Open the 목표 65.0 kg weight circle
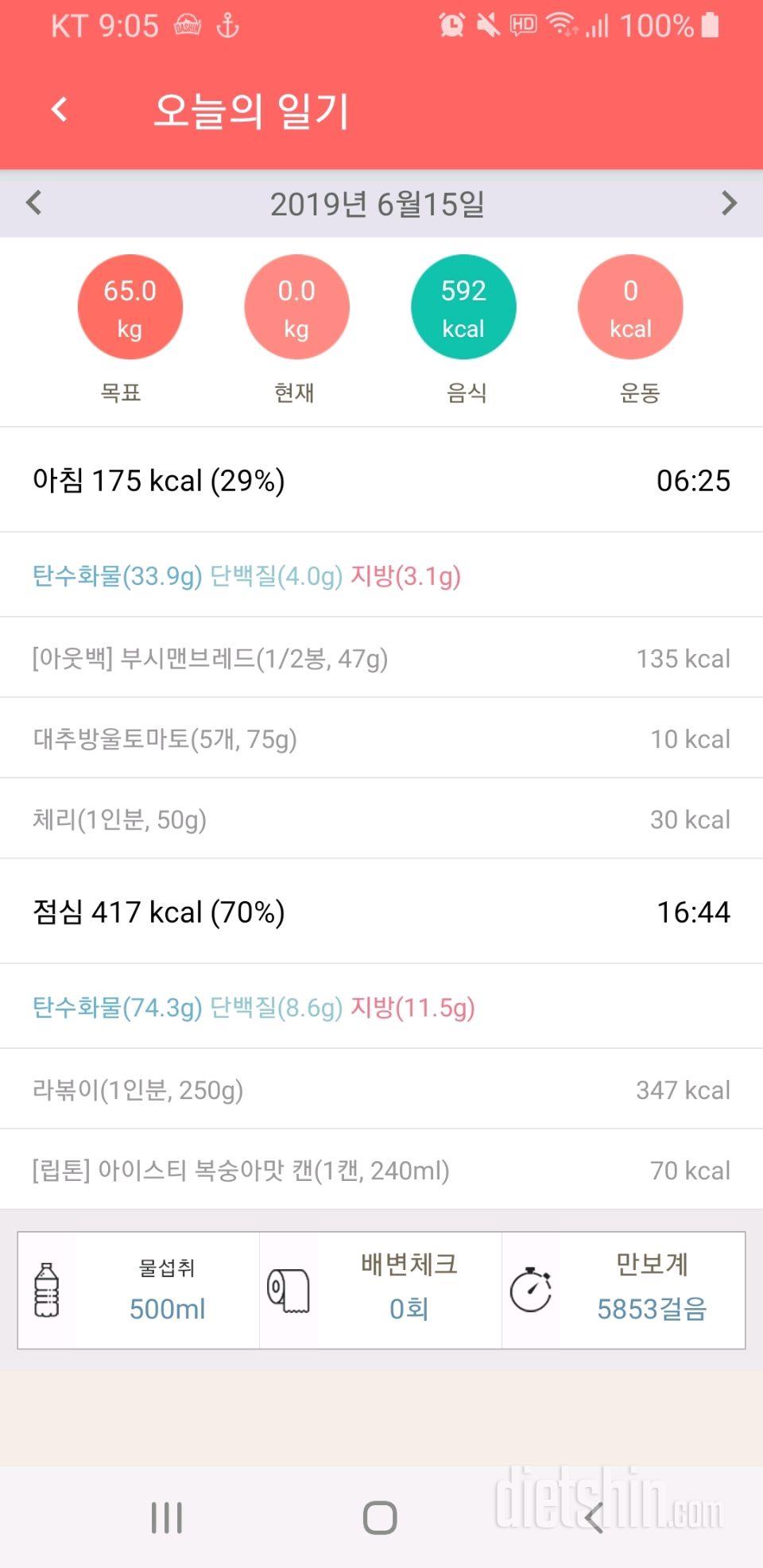Image resolution: width=763 pixels, height=1568 pixels. (130, 308)
